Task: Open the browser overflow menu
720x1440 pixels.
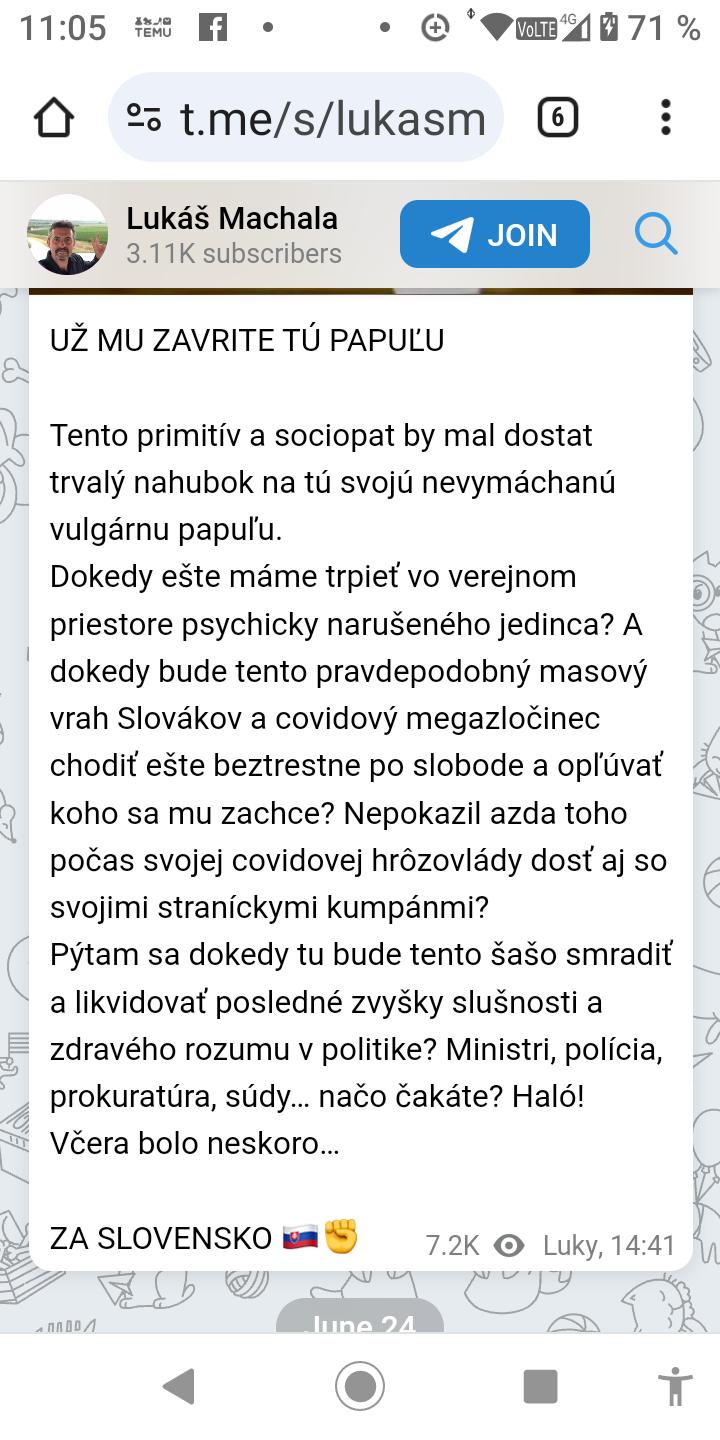Action: click(665, 119)
